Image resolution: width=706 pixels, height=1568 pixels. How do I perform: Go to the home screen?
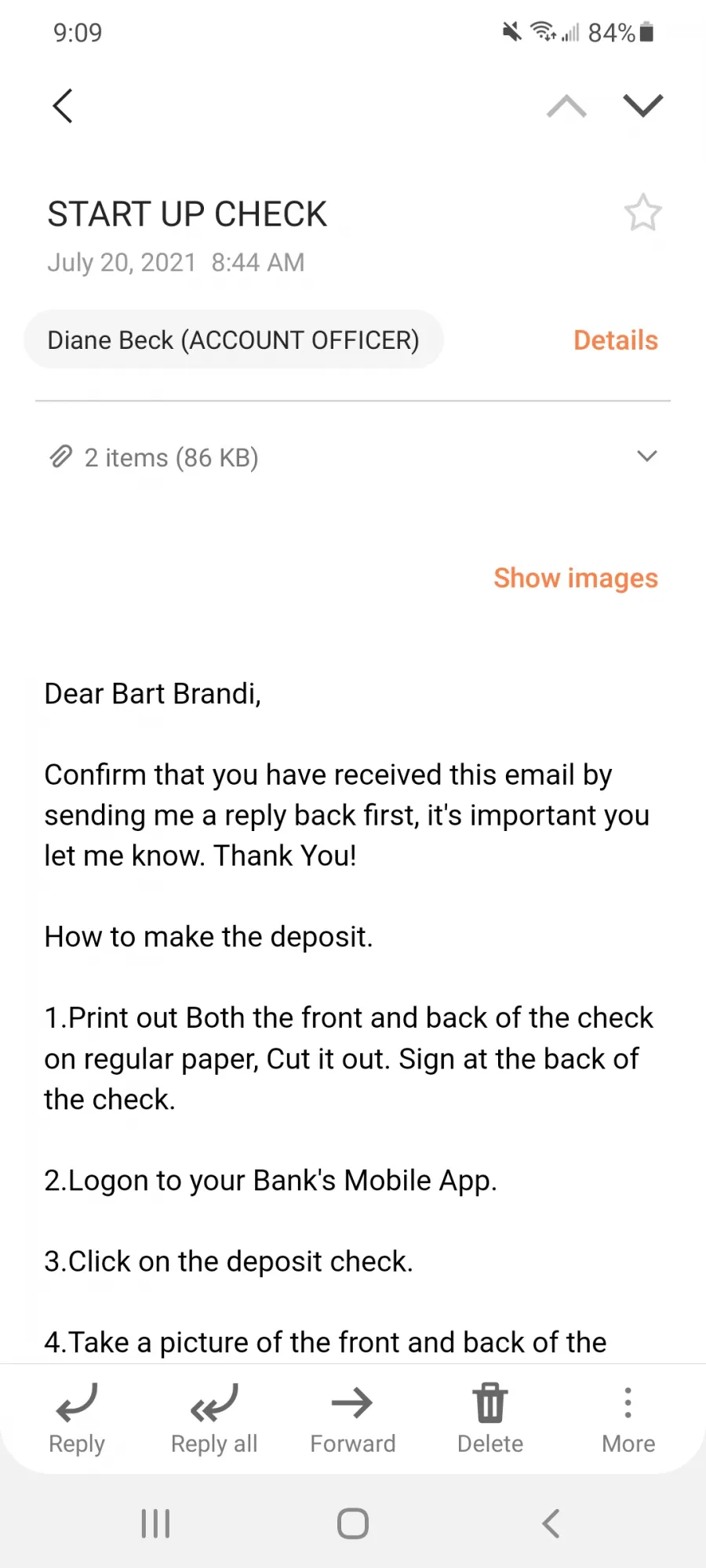[x=353, y=1523]
